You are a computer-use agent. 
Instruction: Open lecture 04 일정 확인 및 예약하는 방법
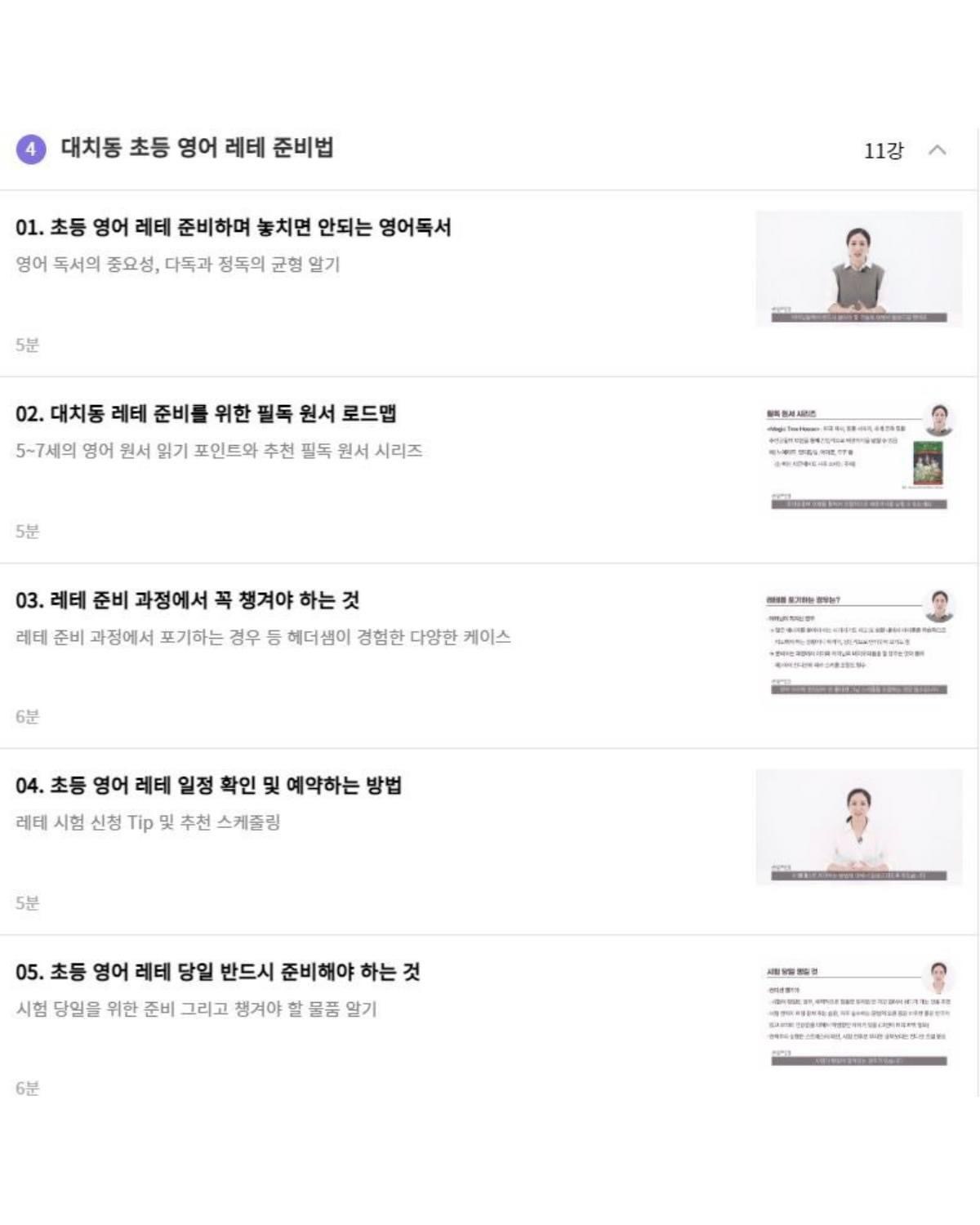208,786
